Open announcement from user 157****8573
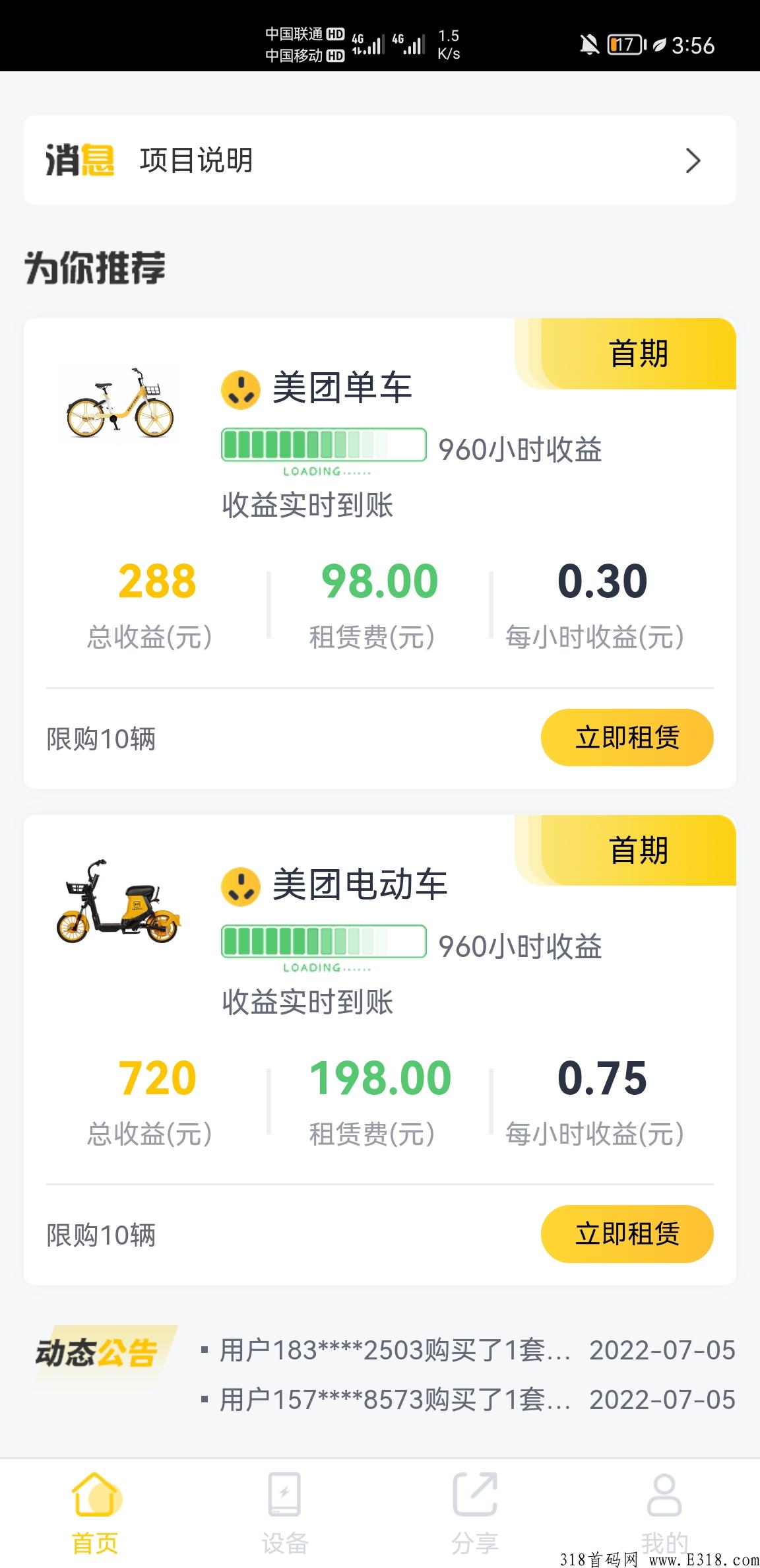This screenshot has height=1568, width=760. point(468,1400)
